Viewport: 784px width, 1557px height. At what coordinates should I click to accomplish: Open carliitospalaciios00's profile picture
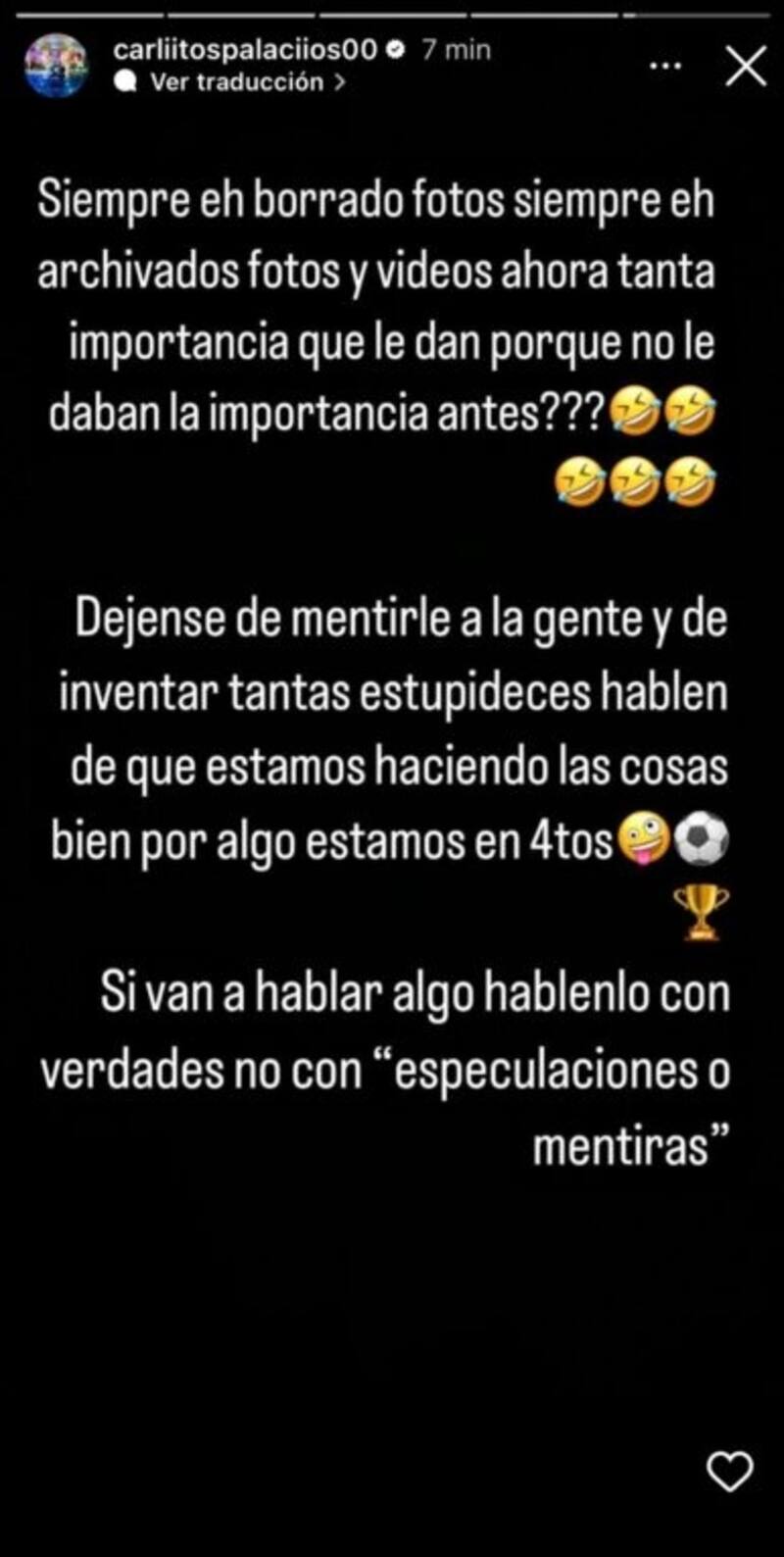56,66
